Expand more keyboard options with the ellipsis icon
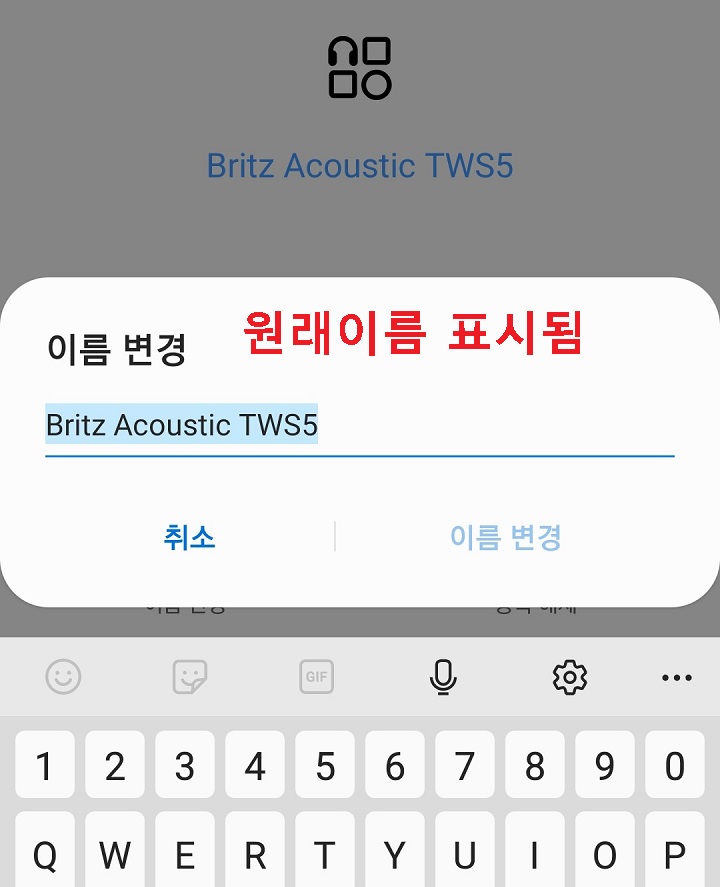This screenshot has width=720, height=887. 676,677
